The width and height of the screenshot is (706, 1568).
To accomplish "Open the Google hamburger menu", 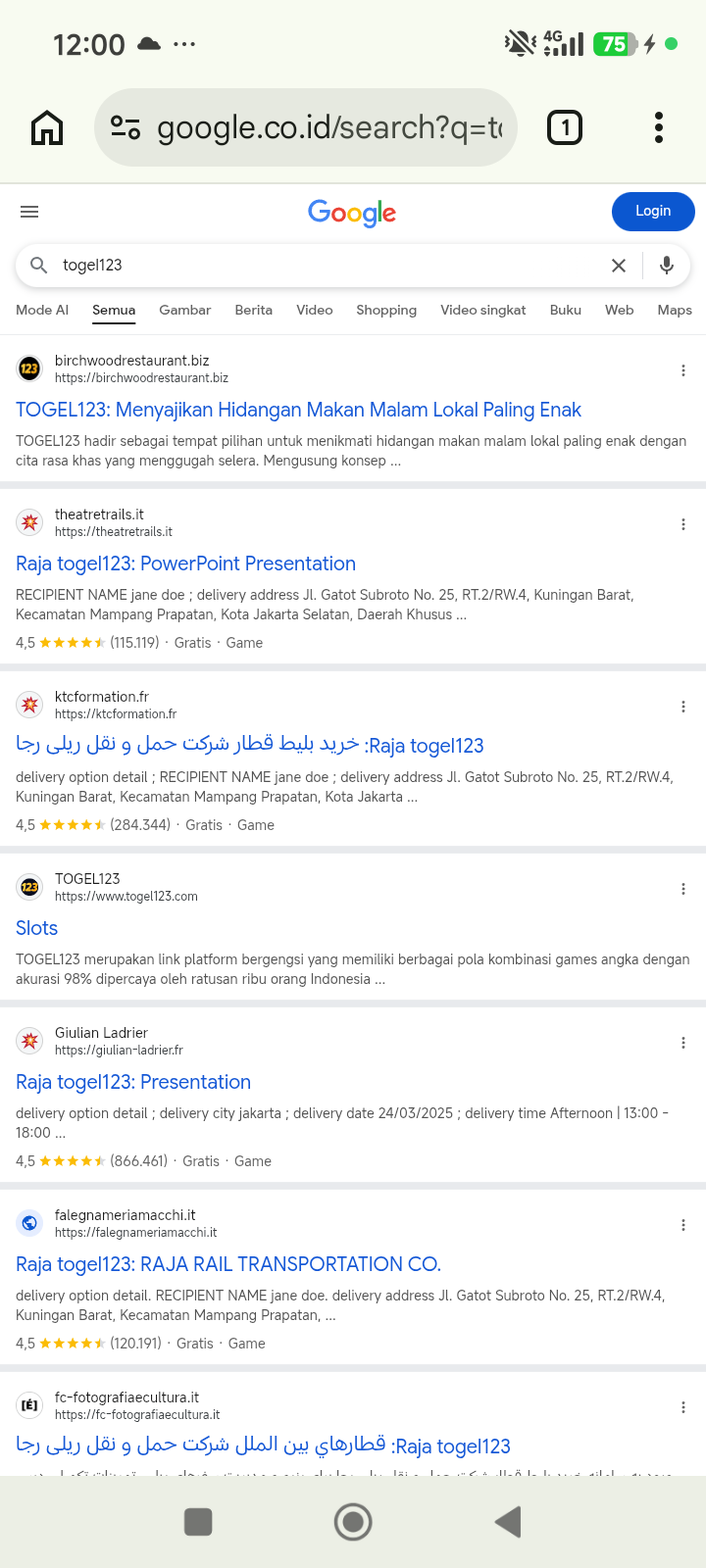I will coord(29,212).
